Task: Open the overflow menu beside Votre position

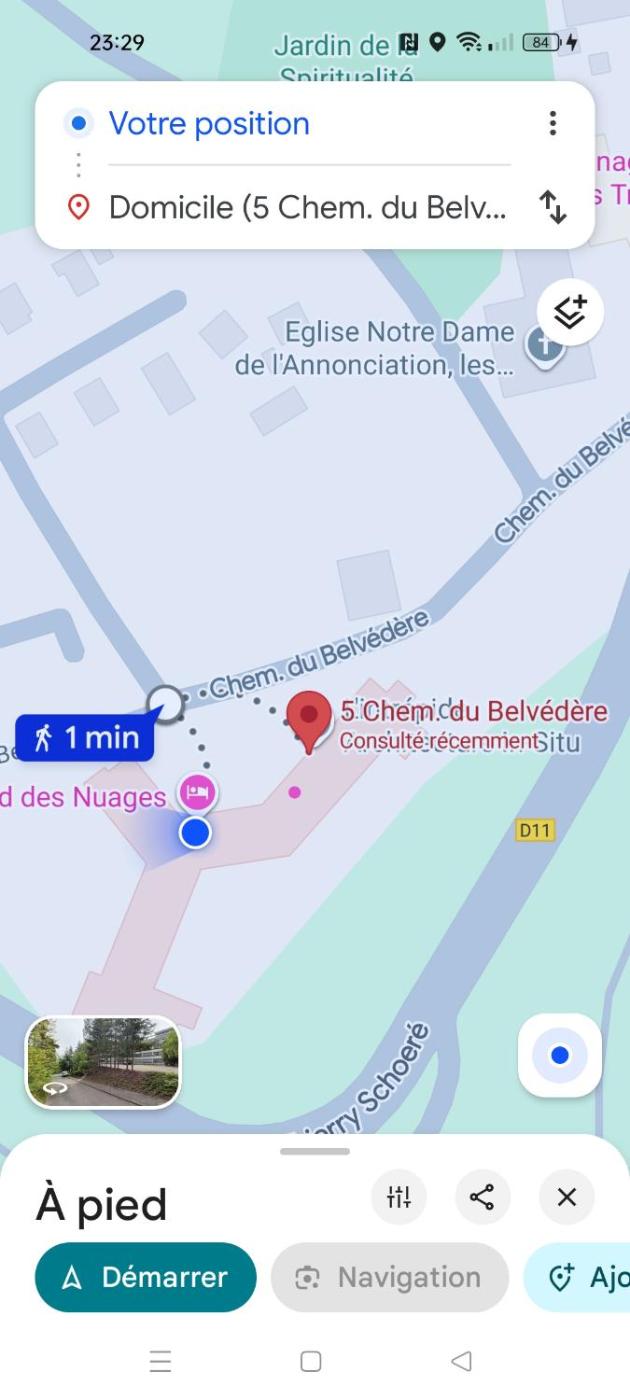Action: [552, 124]
